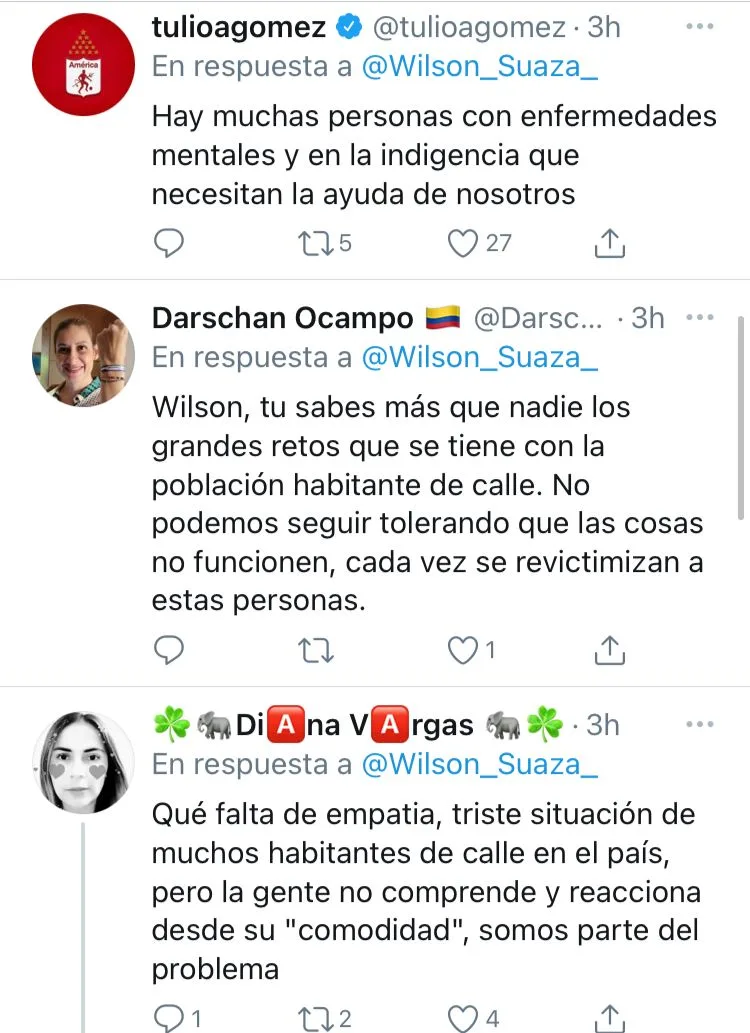Retweet Darschan Ocampo's tweet
The height and width of the screenshot is (1033, 750).
[x=316, y=650]
